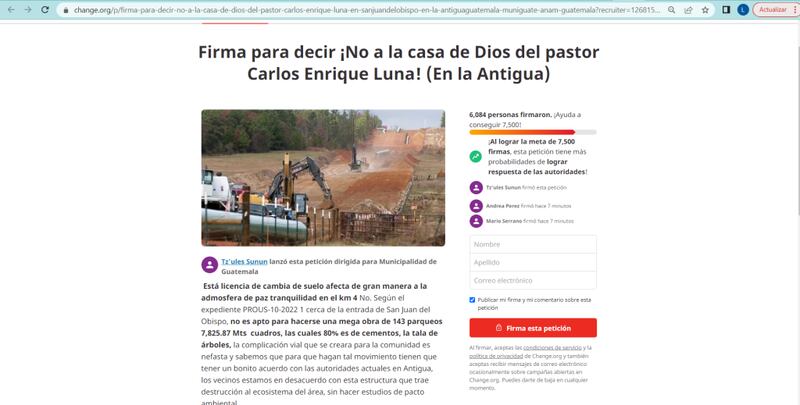This screenshot has height=405, width=800.
Task: Uncheck the 'Publicar mi firma' checkbox
Action: point(473,299)
